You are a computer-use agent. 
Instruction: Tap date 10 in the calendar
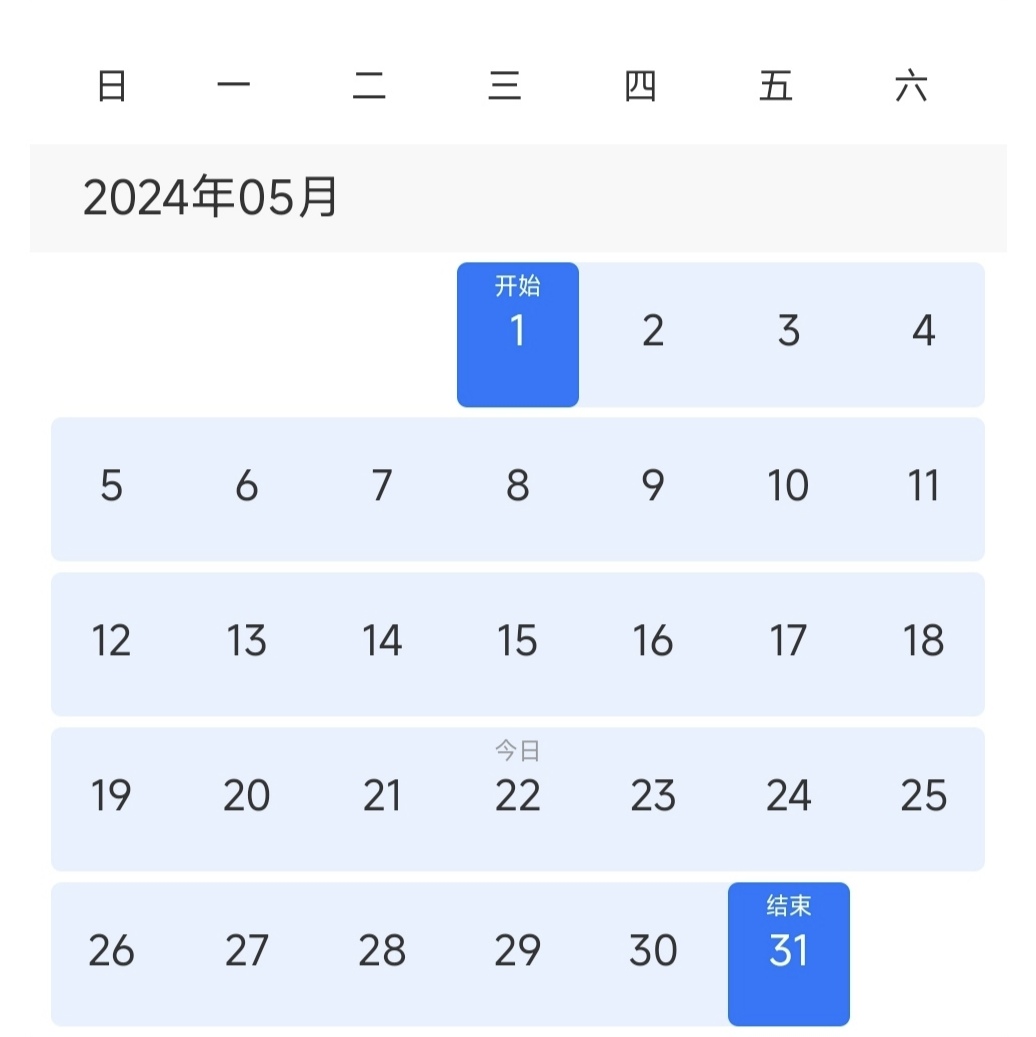788,487
